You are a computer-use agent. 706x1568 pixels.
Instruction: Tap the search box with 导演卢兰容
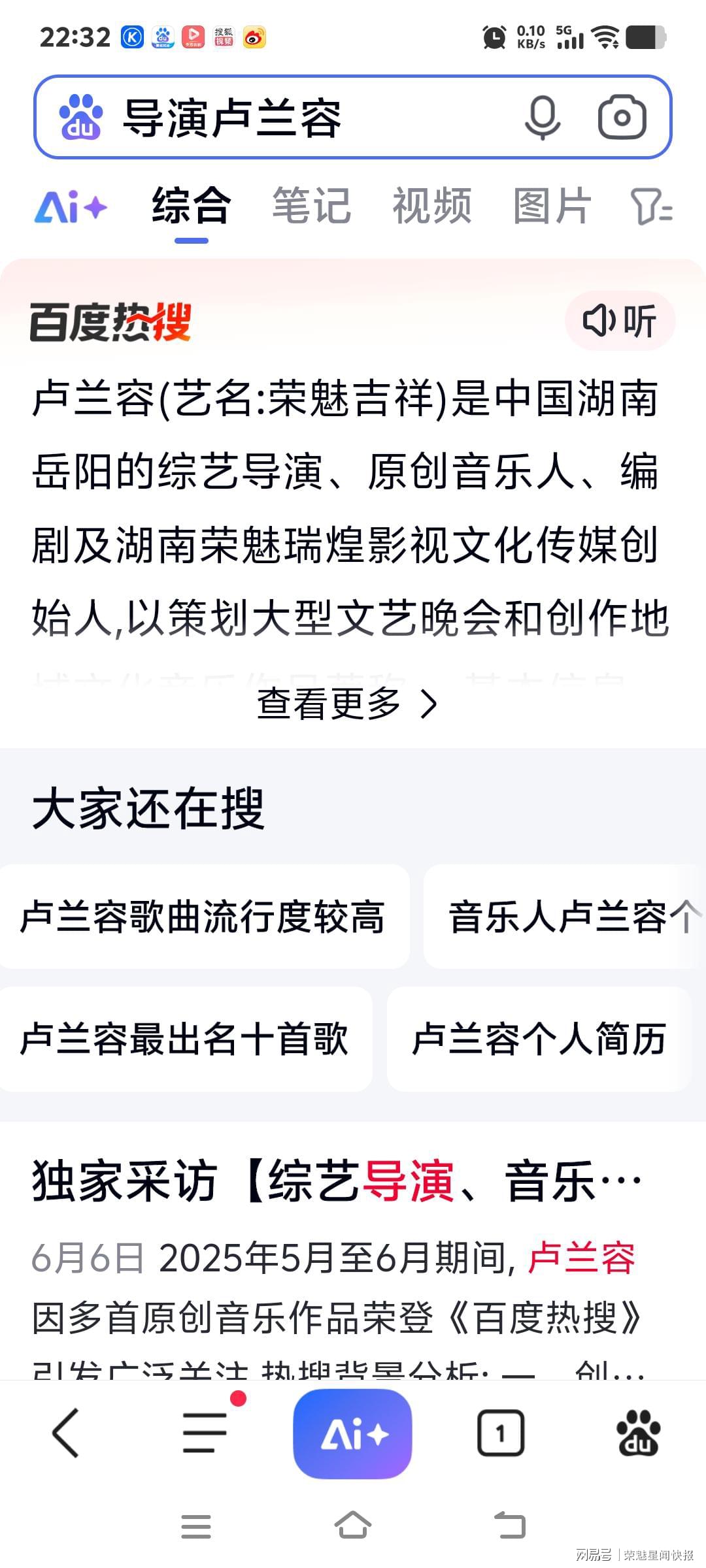pyautogui.click(x=294, y=118)
